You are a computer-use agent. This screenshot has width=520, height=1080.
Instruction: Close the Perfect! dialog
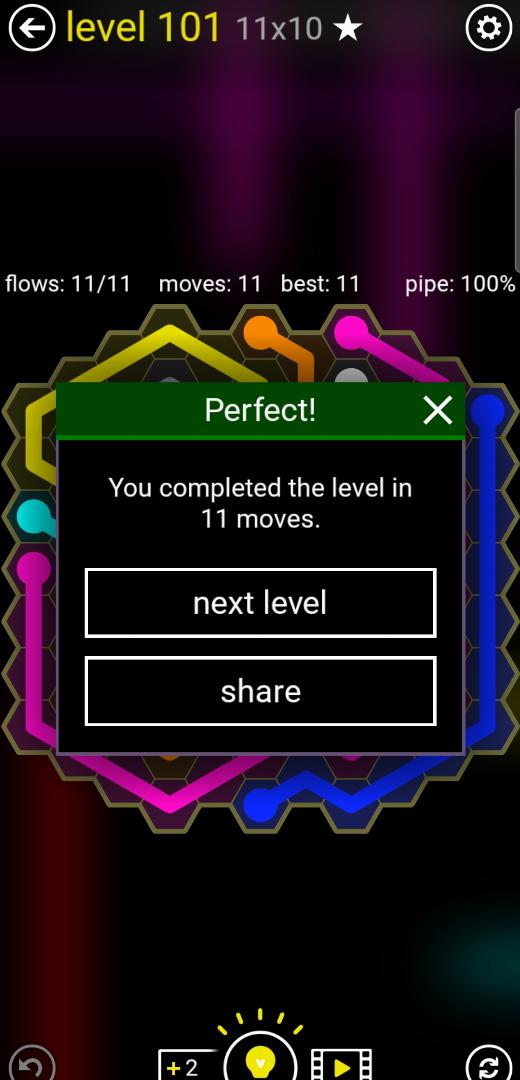437,411
